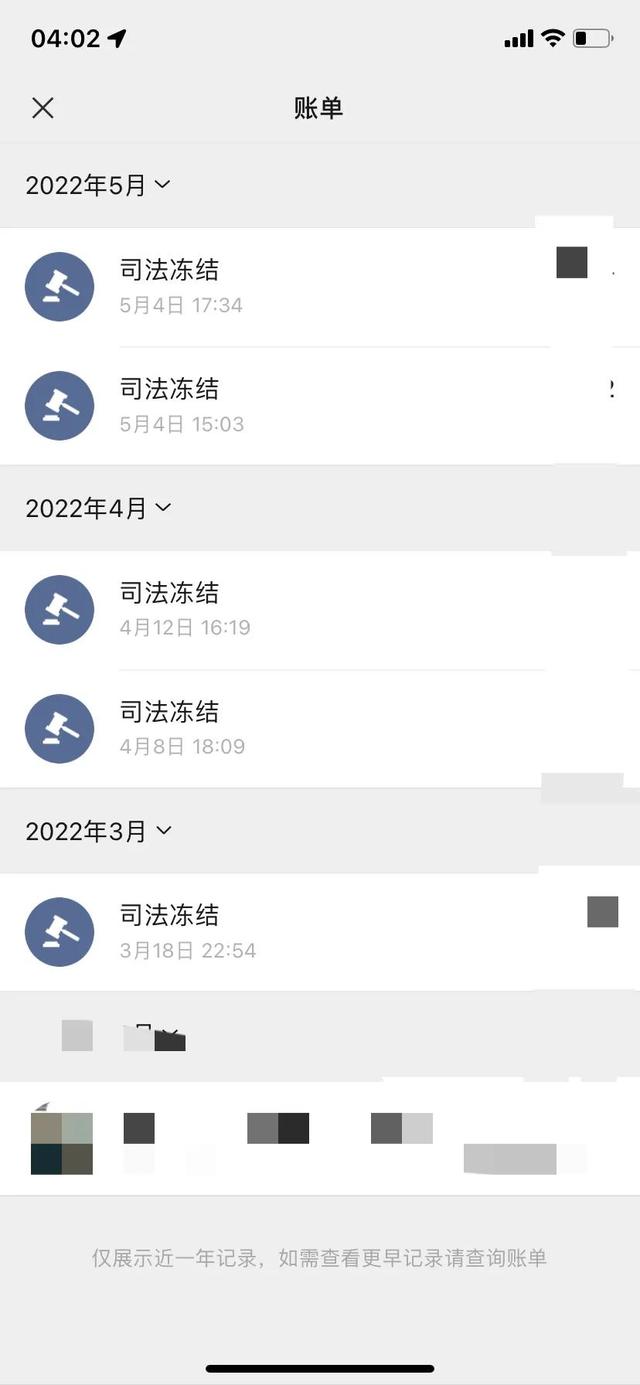The image size is (640, 1385).
Task: Expand the 2022年4月 month picker
Action: pos(98,508)
